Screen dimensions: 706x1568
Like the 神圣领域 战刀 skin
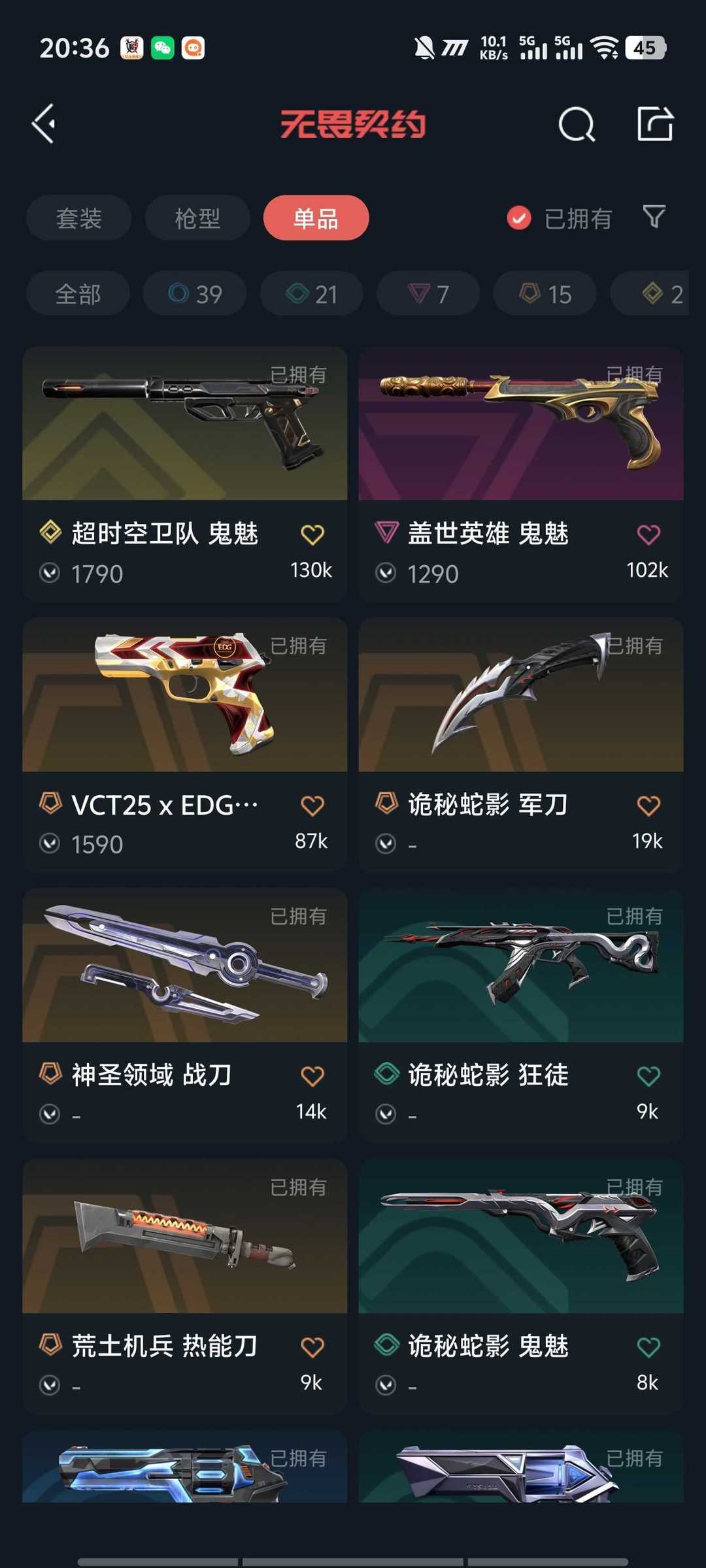[312, 1076]
